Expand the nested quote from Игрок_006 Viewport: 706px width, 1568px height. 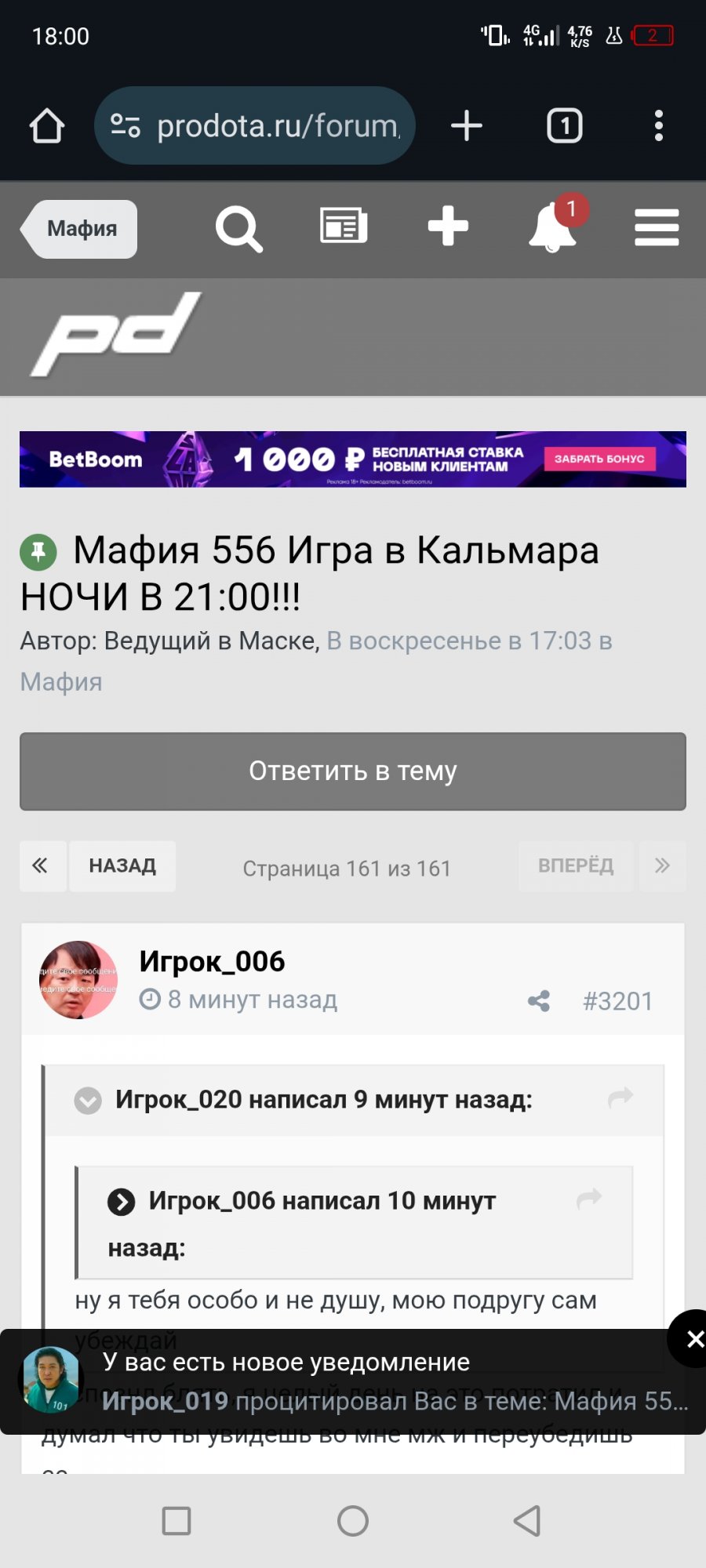122,1201
